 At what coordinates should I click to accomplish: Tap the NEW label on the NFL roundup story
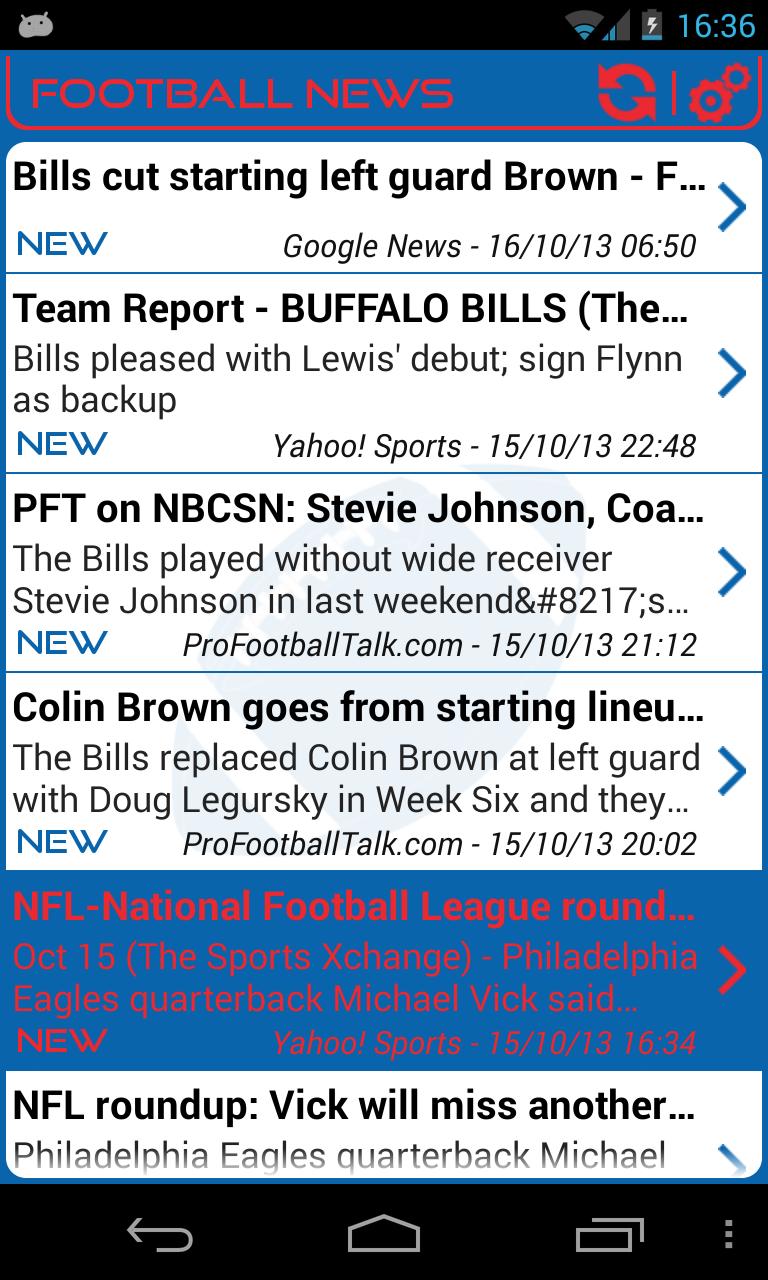pos(62,1041)
